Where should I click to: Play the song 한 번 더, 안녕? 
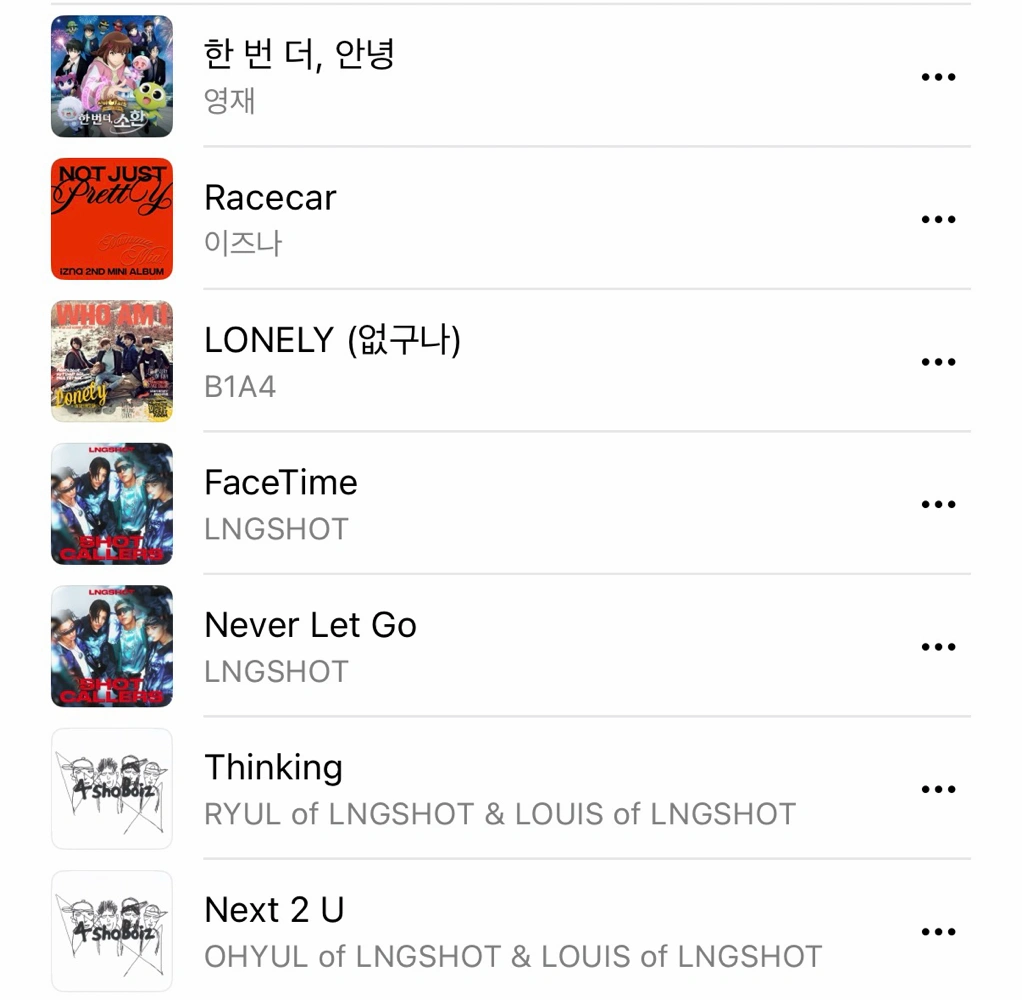(299, 54)
